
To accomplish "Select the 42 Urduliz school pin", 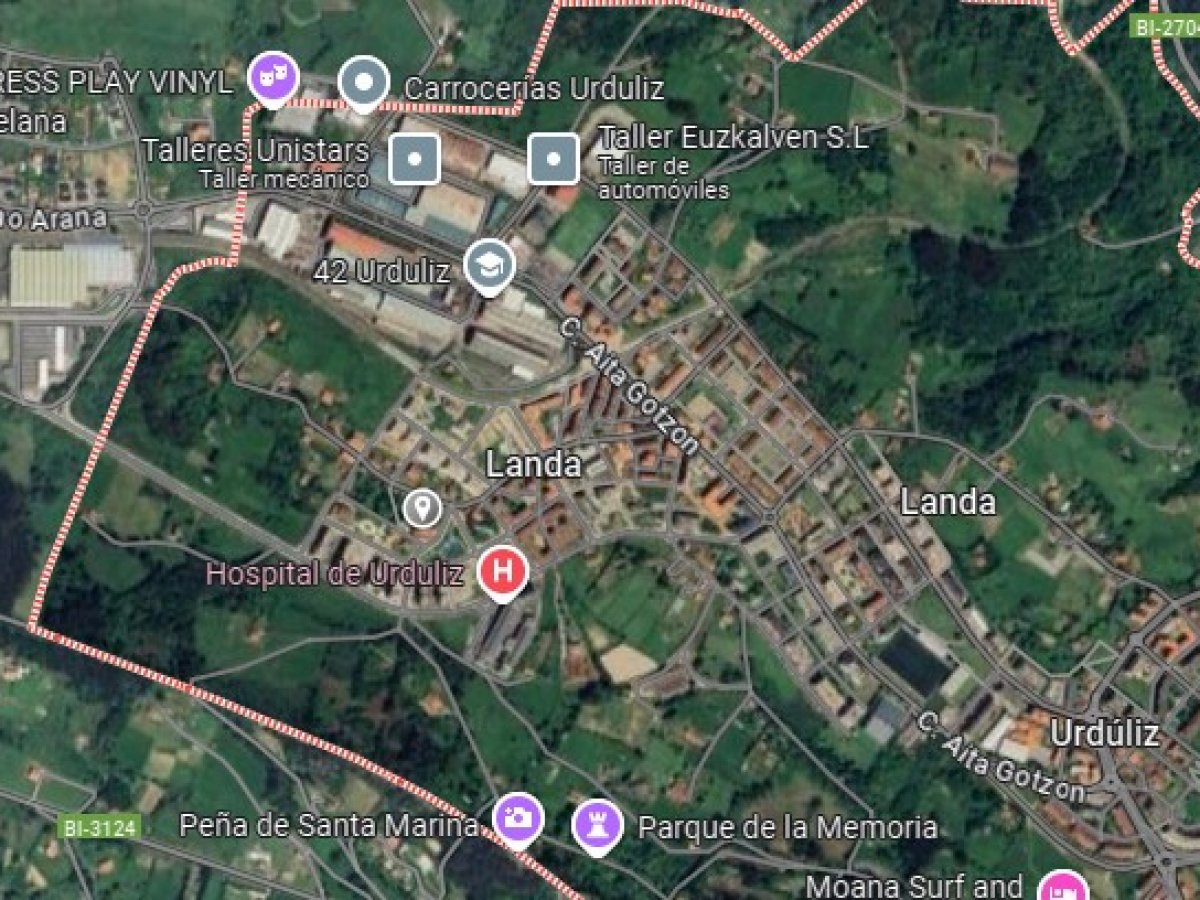I will [491, 267].
